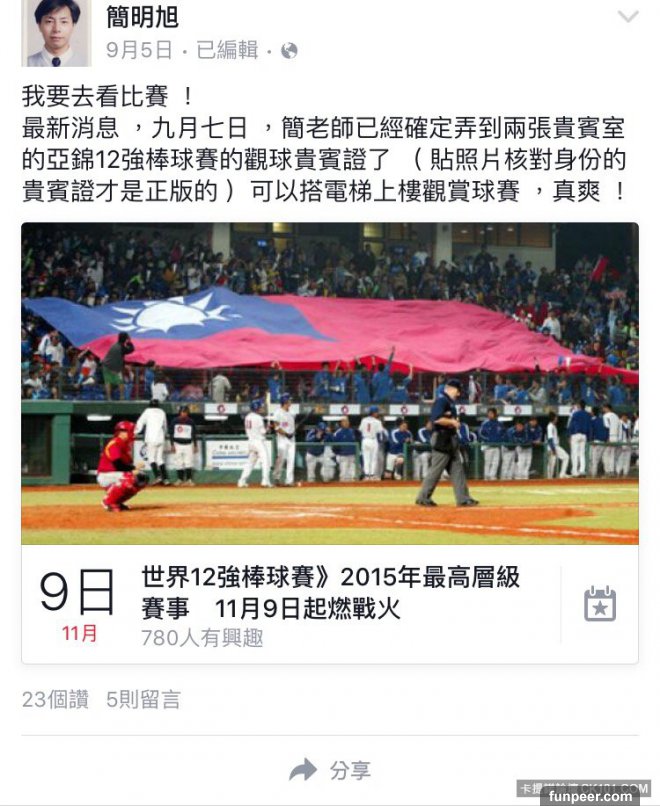Open the 9月5日 post timestamp
Screen dimensions: 660x806
(138, 50)
